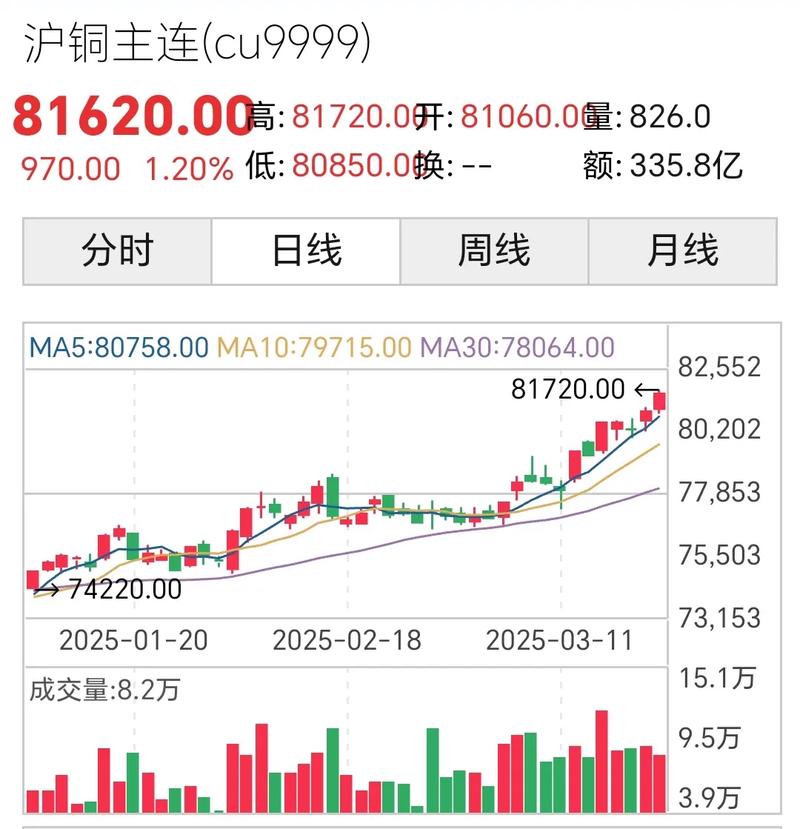Viewport: 800px width, 829px height.
Task: Switch to the 分时 chart tab
Action: pyautogui.click(x=118, y=250)
